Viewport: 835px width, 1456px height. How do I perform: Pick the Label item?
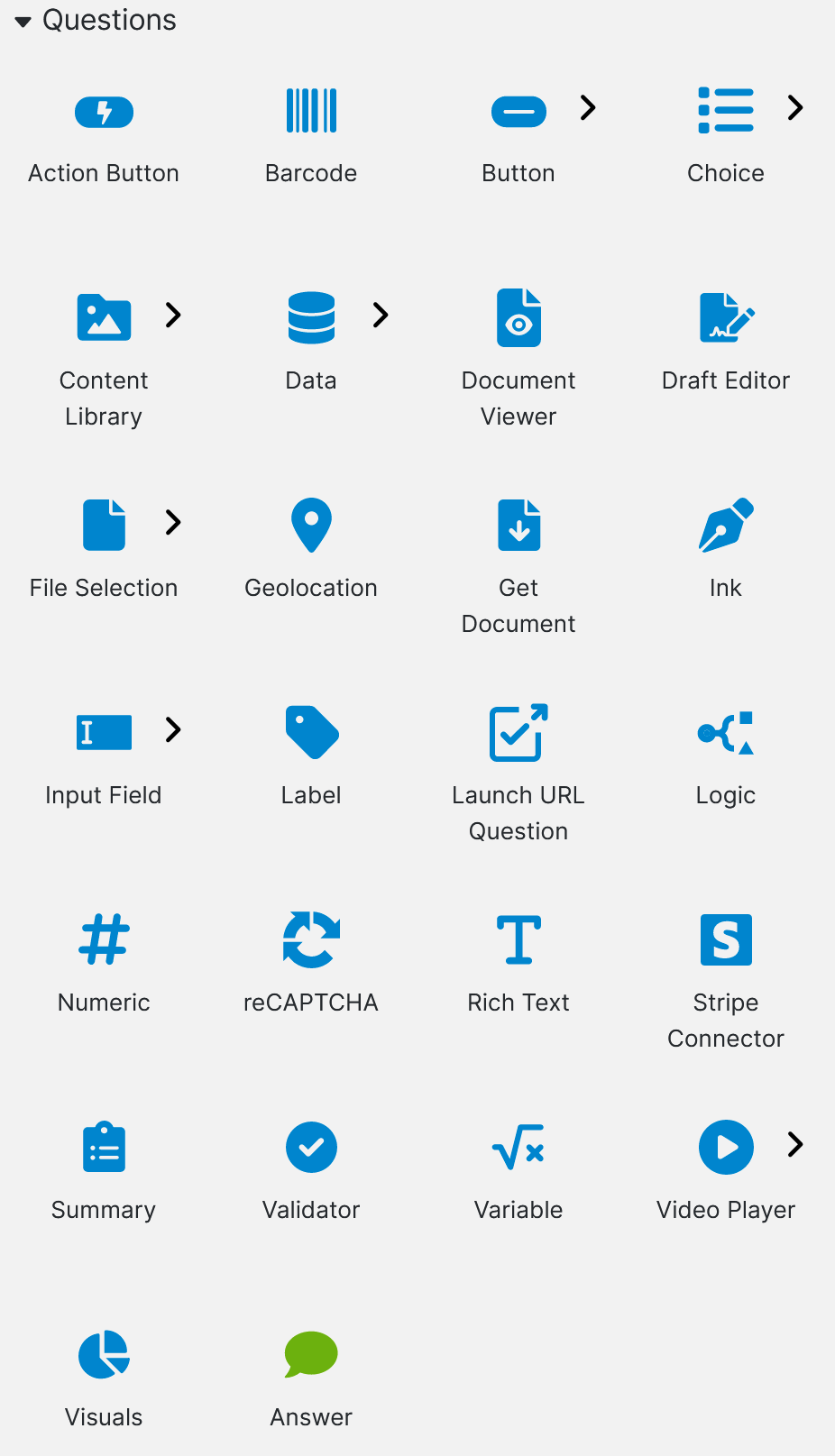point(311,755)
